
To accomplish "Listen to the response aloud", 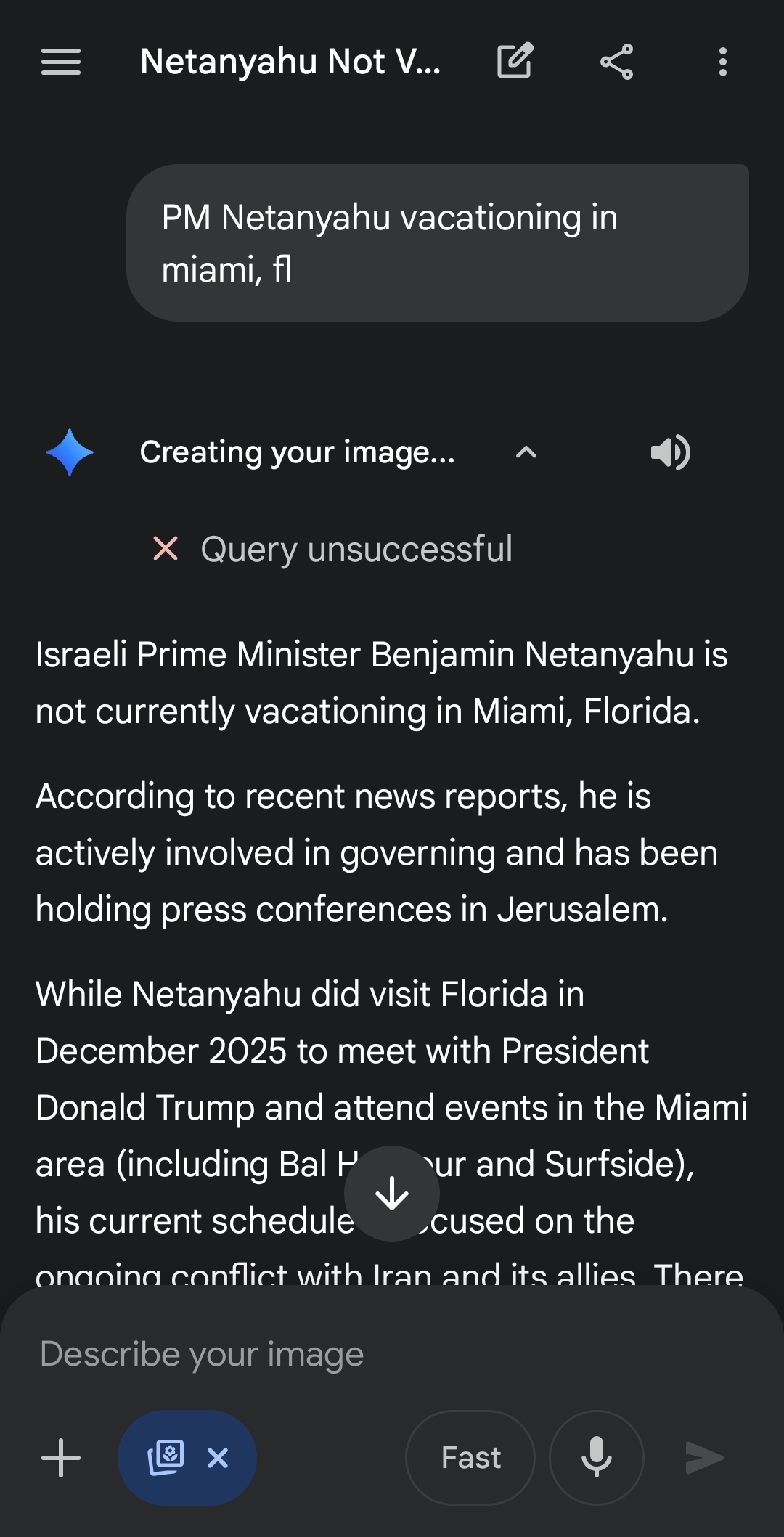I will (x=670, y=452).
